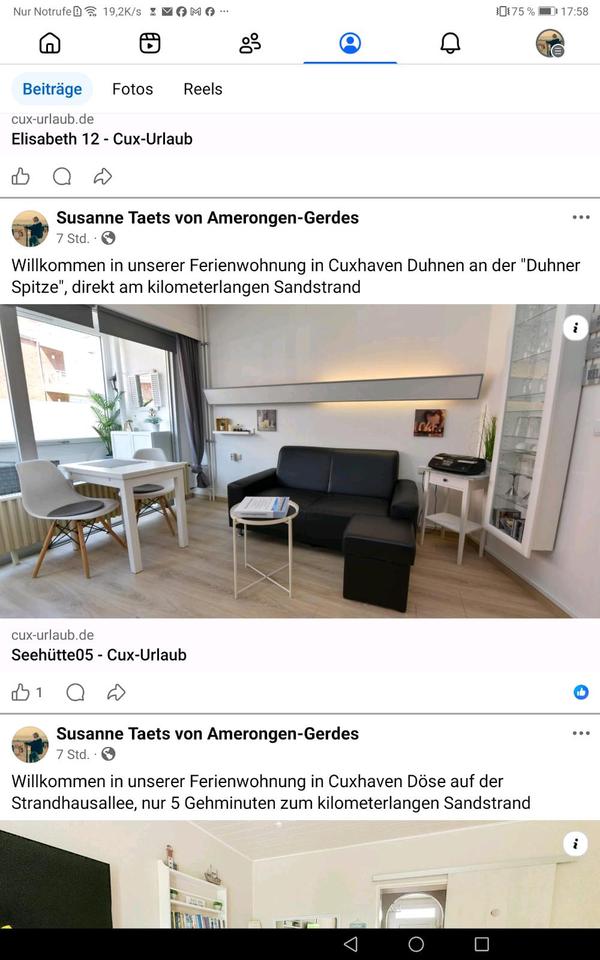Screen dimensions: 600x960
Task: Open the friends tab
Action: coord(250,43)
